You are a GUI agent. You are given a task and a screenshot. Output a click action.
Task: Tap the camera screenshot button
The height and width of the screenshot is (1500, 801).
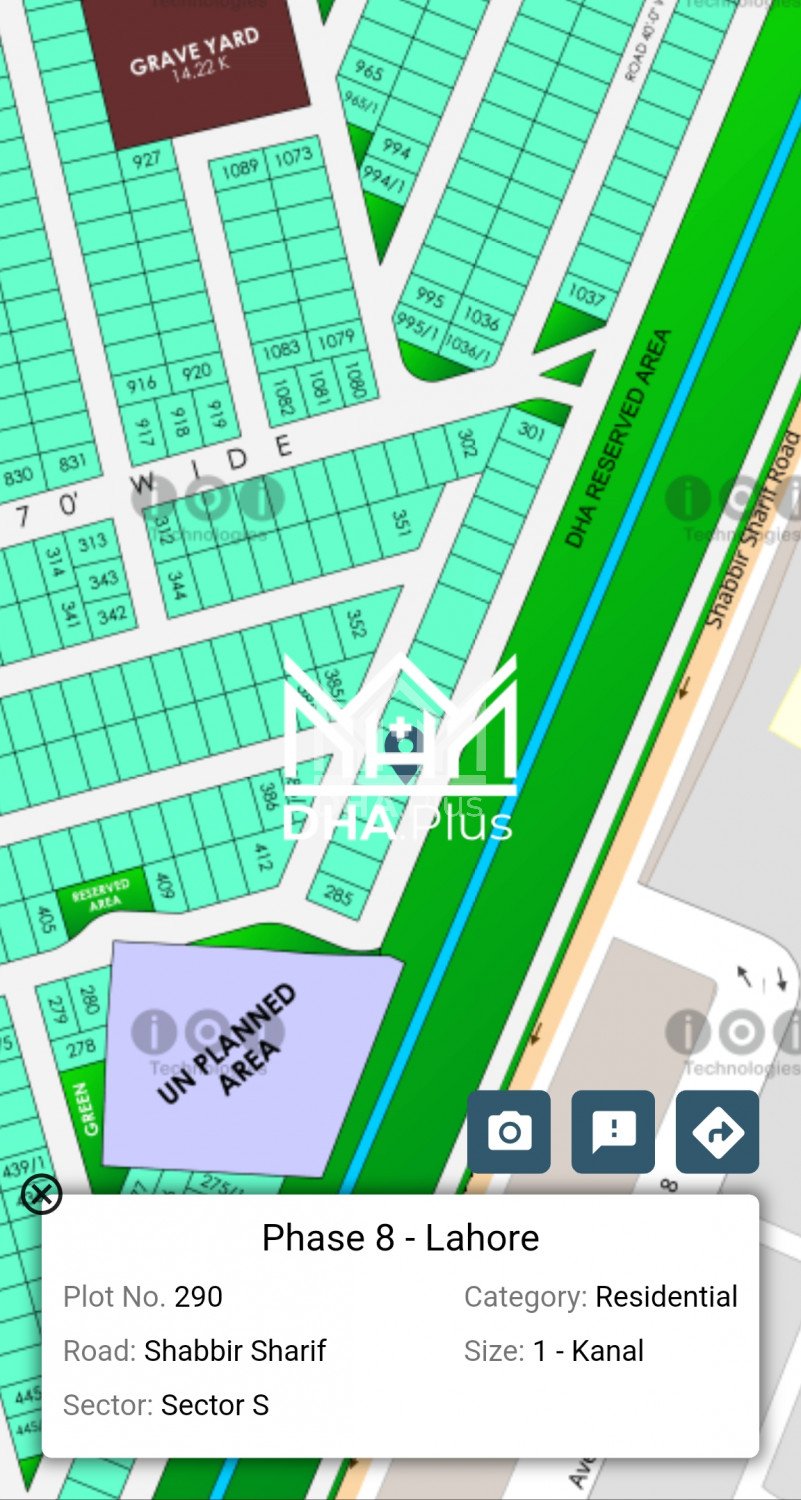(x=509, y=1132)
